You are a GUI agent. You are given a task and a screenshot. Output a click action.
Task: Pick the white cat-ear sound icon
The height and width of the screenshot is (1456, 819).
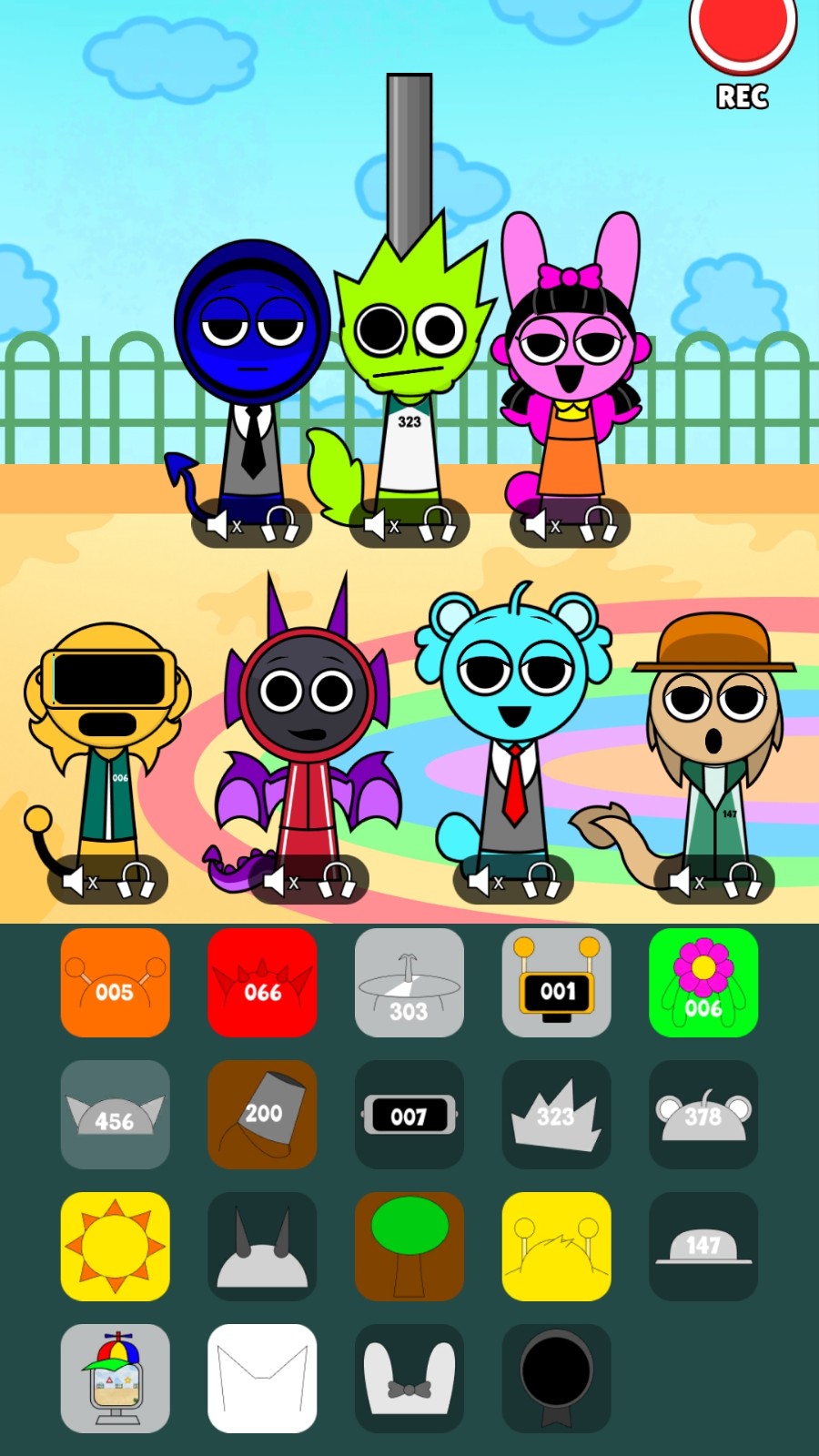pos(262,1379)
